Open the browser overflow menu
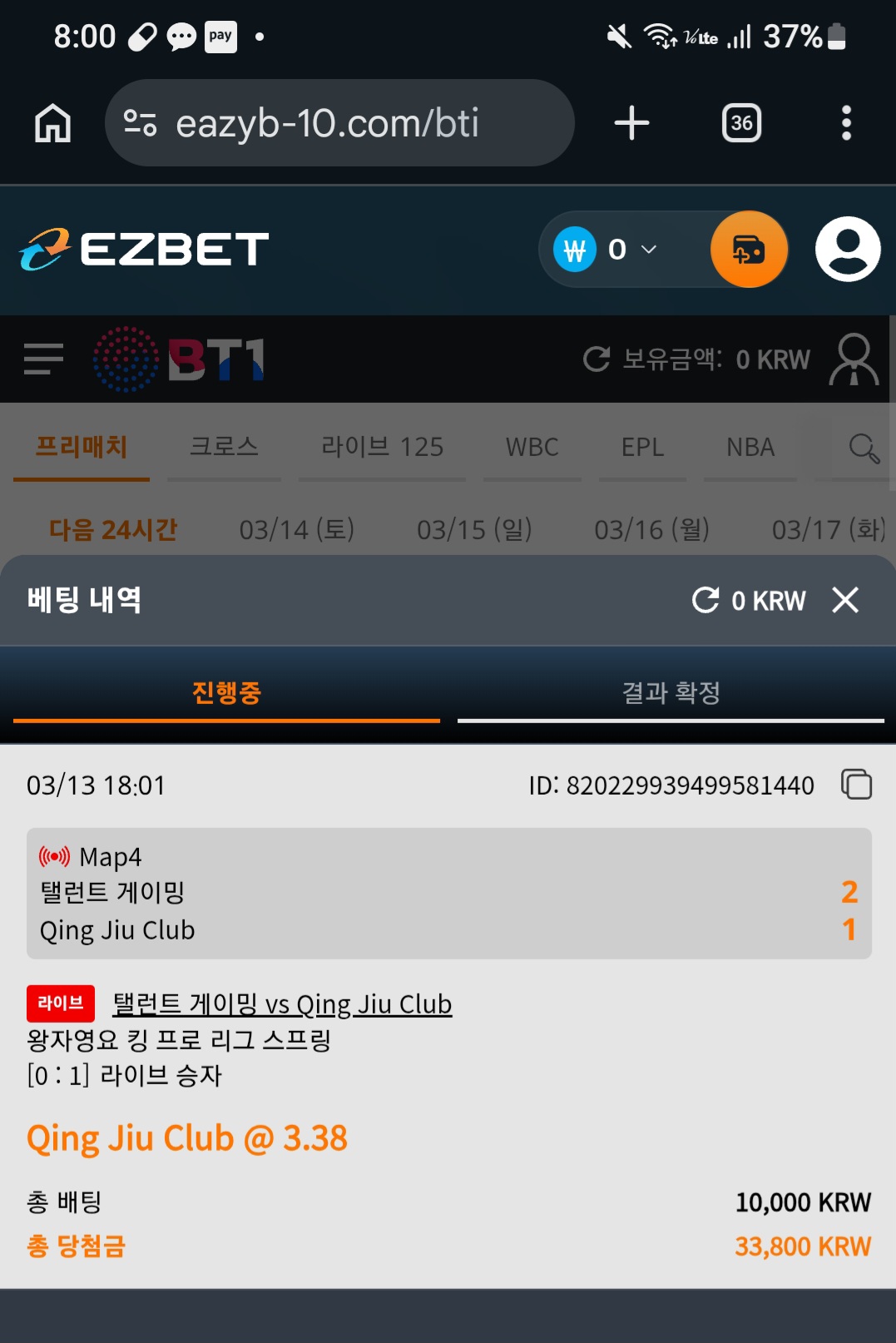Viewport: 896px width, 1343px height. (x=846, y=123)
